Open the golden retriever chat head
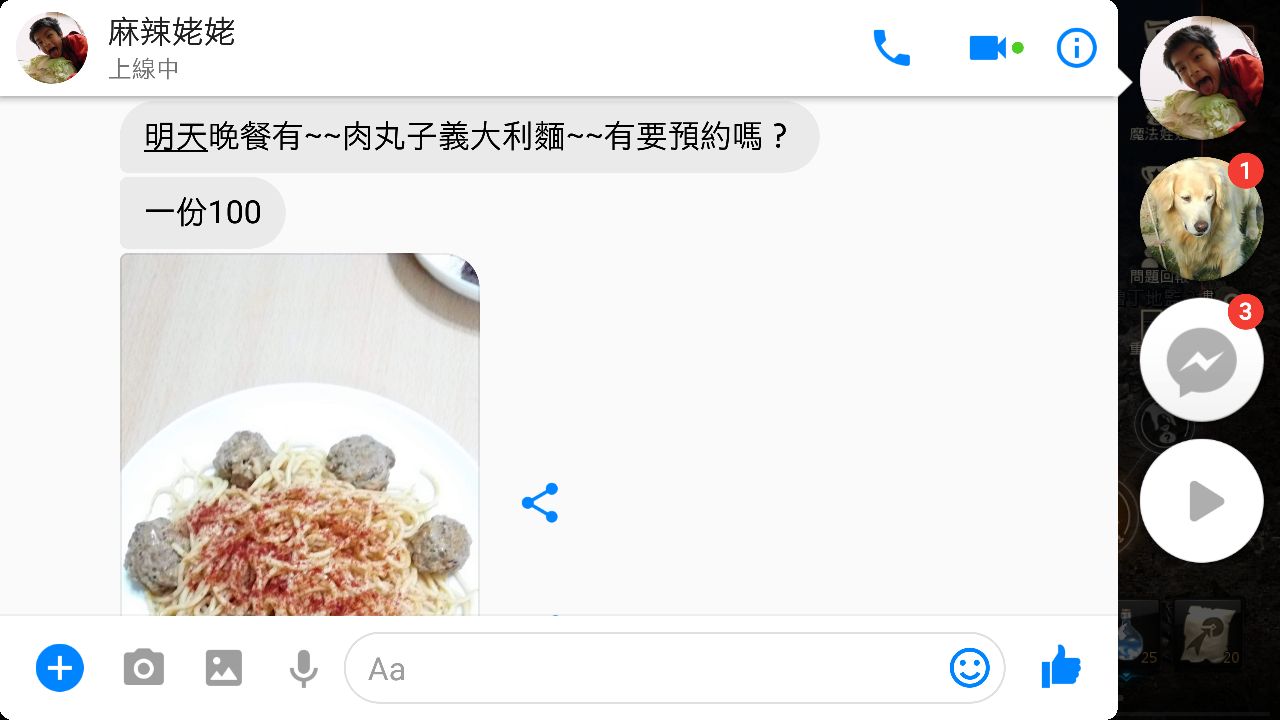 coord(1200,218)
